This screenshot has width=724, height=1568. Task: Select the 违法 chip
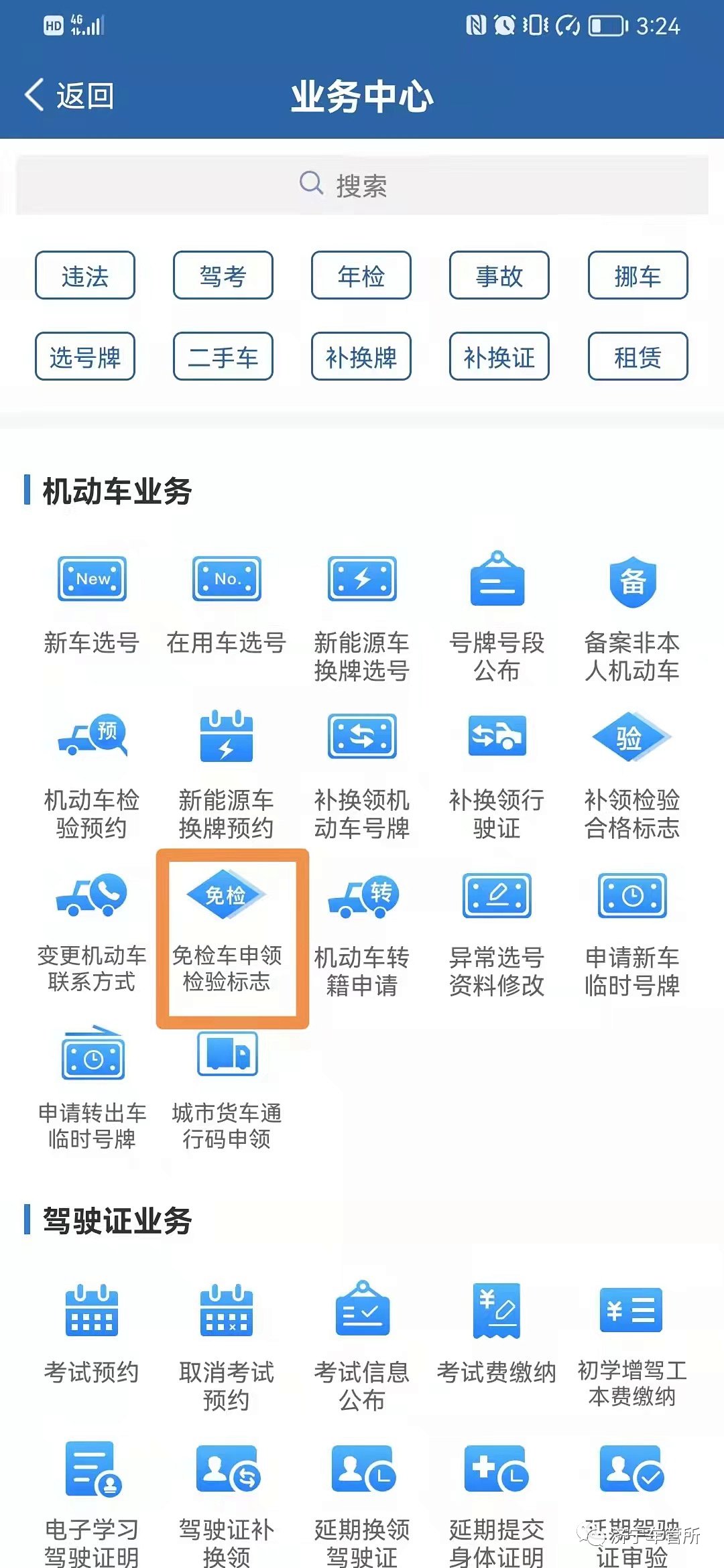85,275
